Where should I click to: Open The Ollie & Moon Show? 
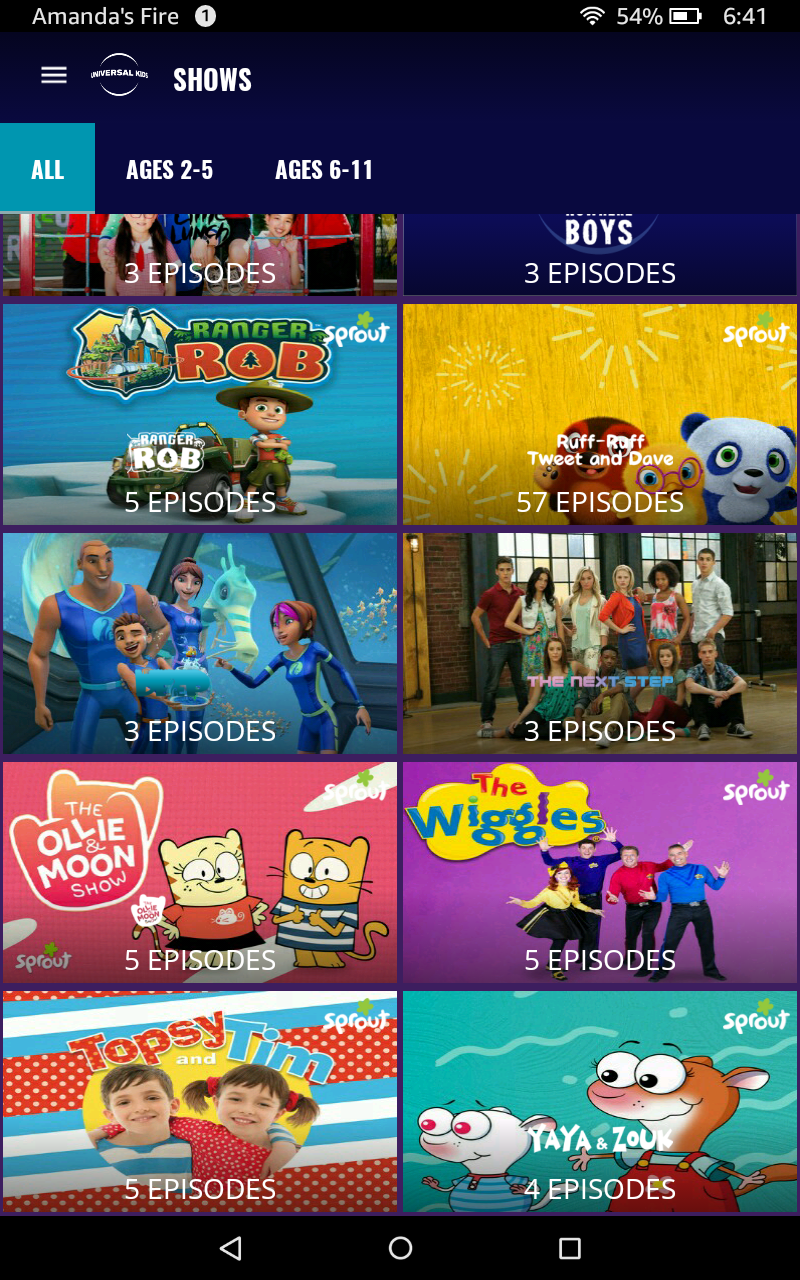click(200, 872)
